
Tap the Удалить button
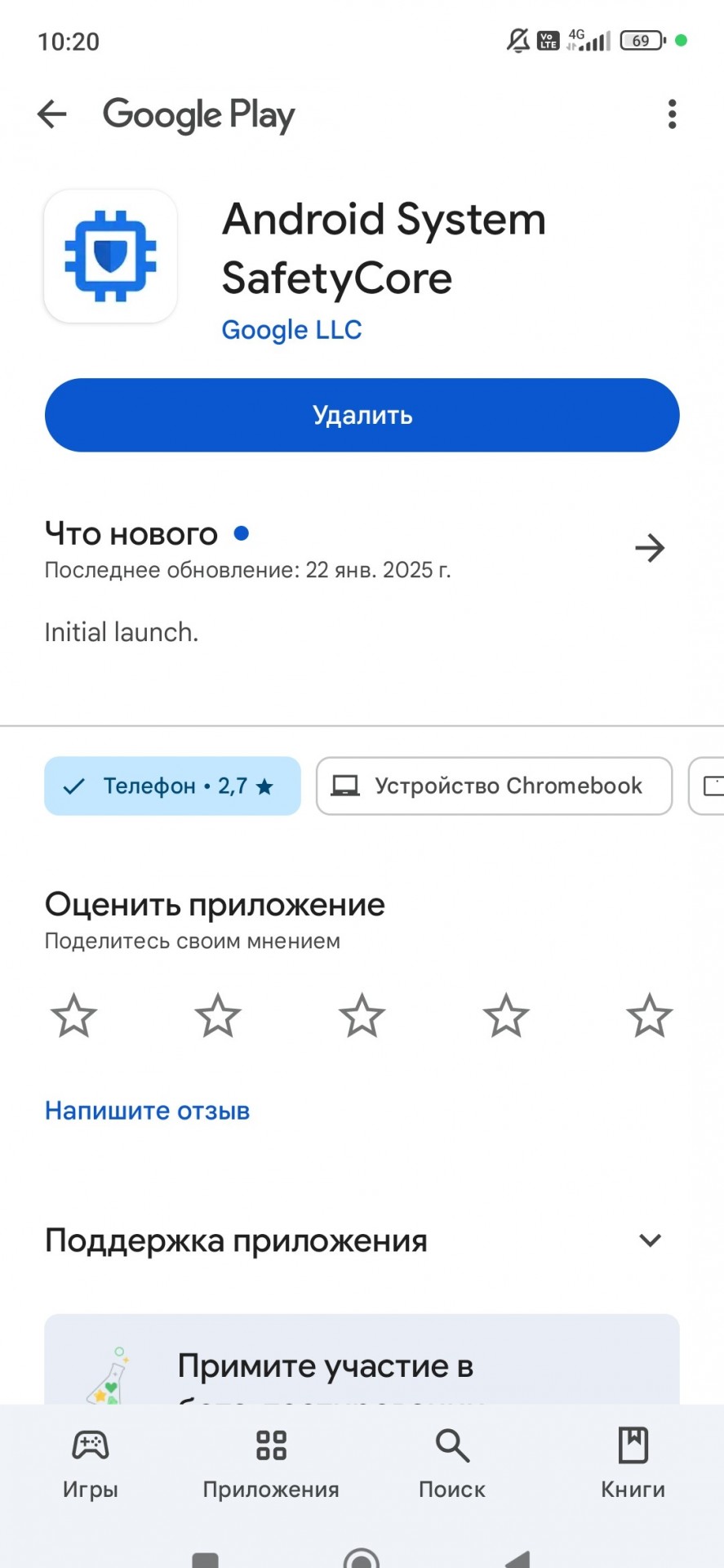point(362,415)
